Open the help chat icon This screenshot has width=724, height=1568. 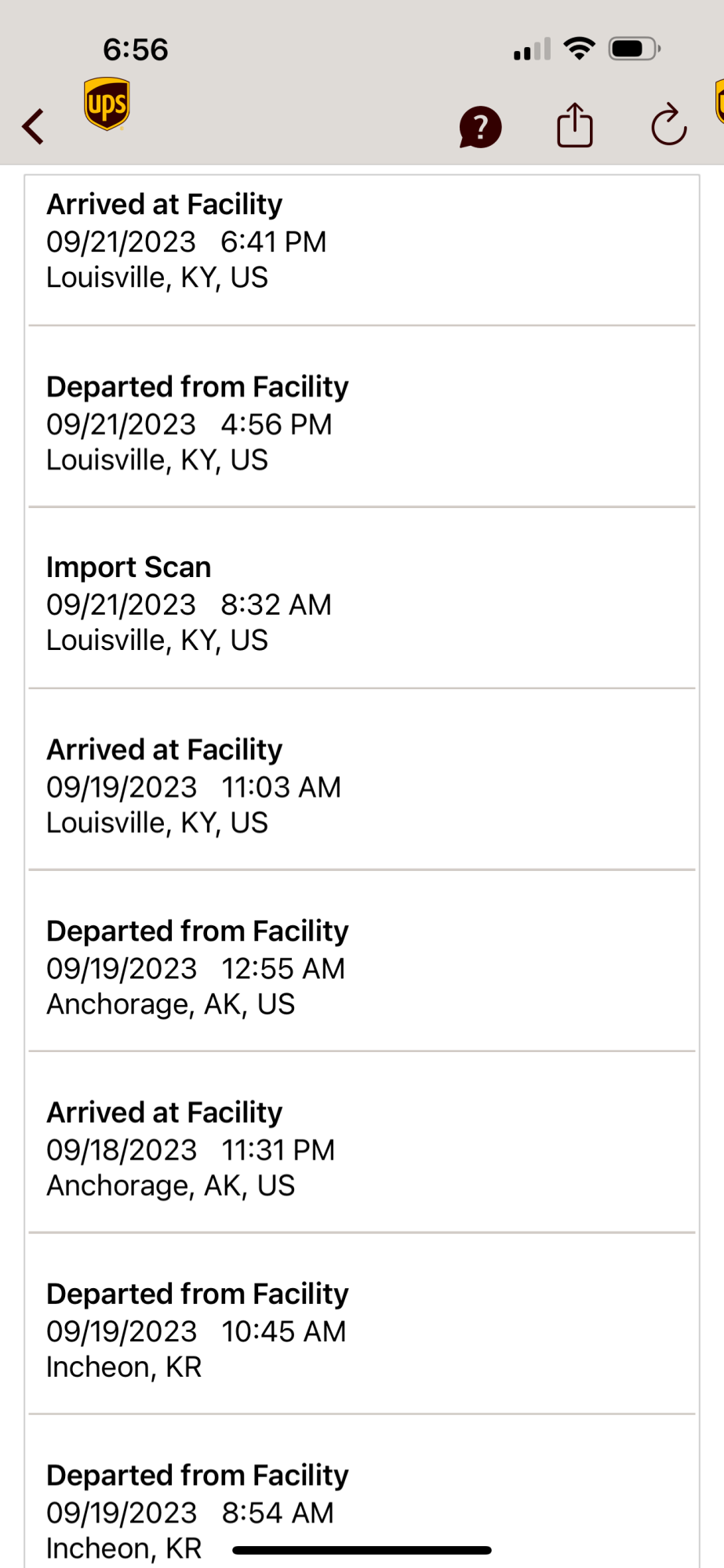pyautogui.click(x=480, y=127)
